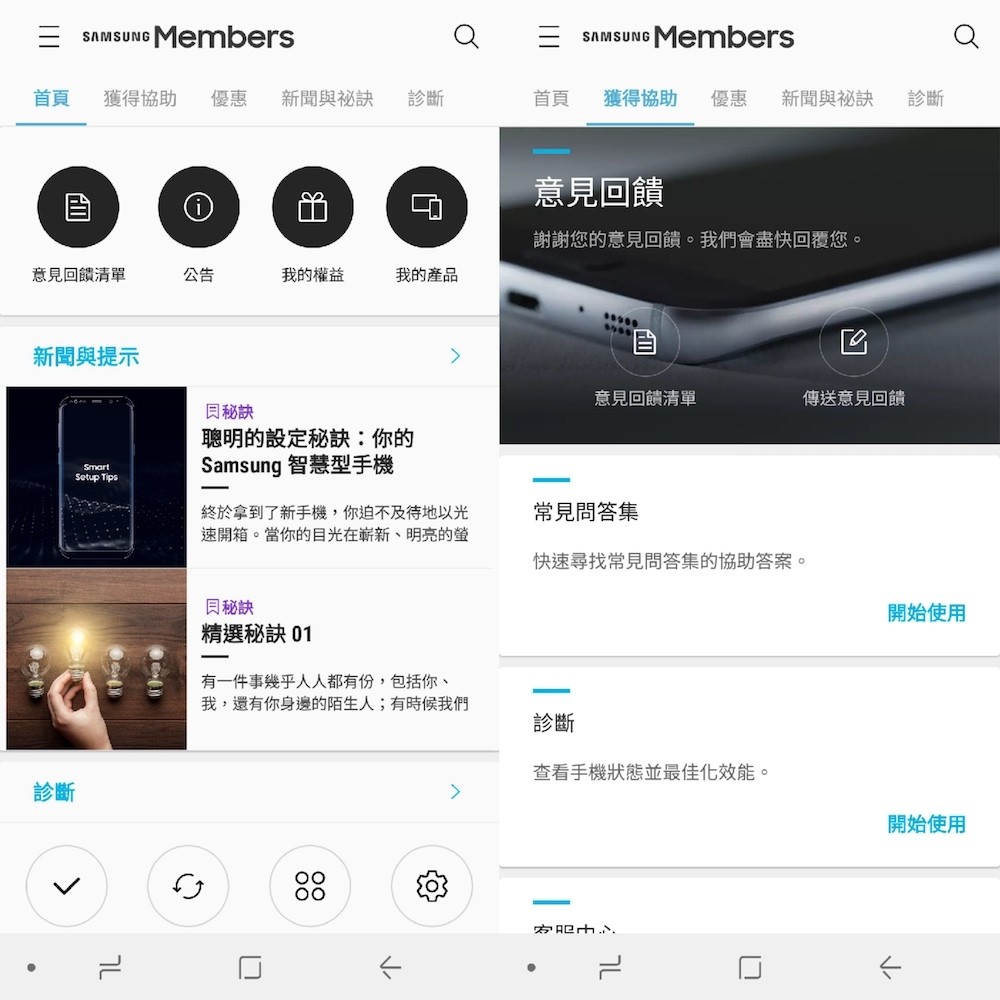Screen dimensions: 1000x1000
Task: Open the gear icon in the diagnostics row
Action: tap(431, 885)
